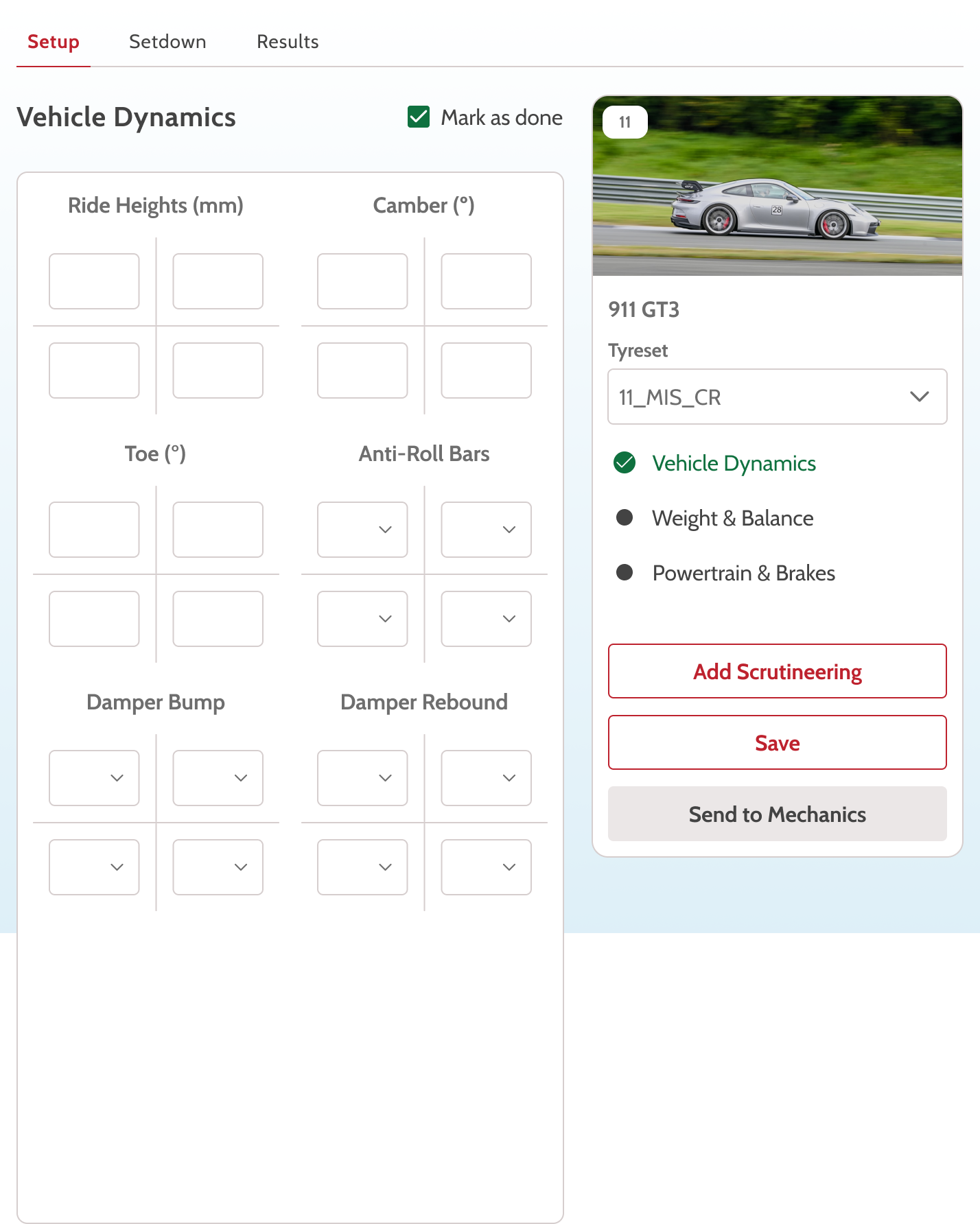
Task: Select the Setup tab
Action: tap(54, 42)
